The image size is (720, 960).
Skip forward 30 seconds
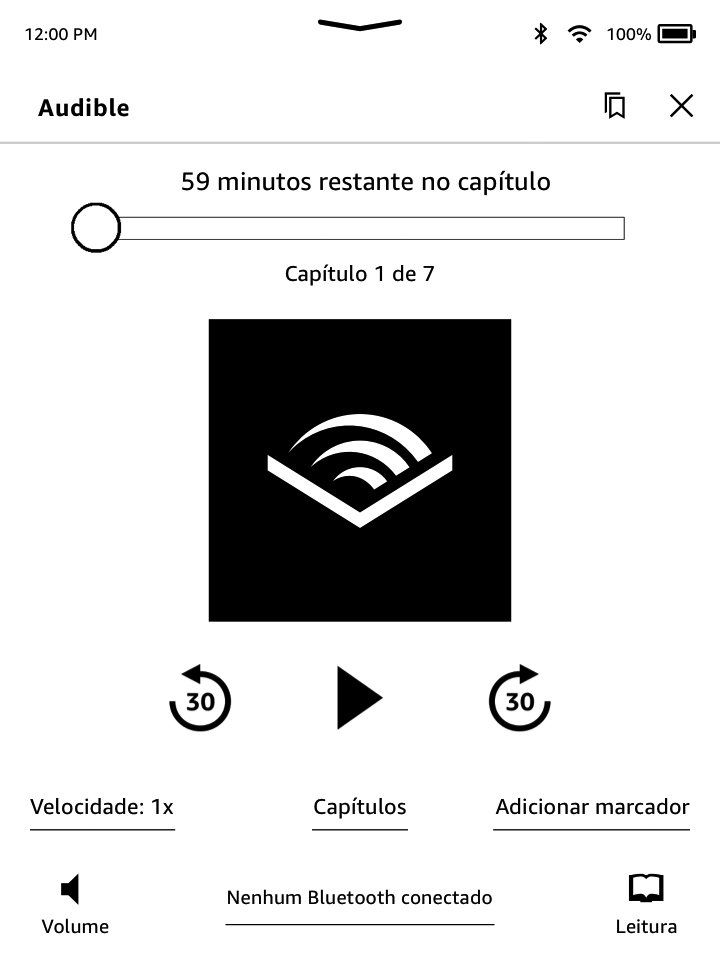click(520, 698)
